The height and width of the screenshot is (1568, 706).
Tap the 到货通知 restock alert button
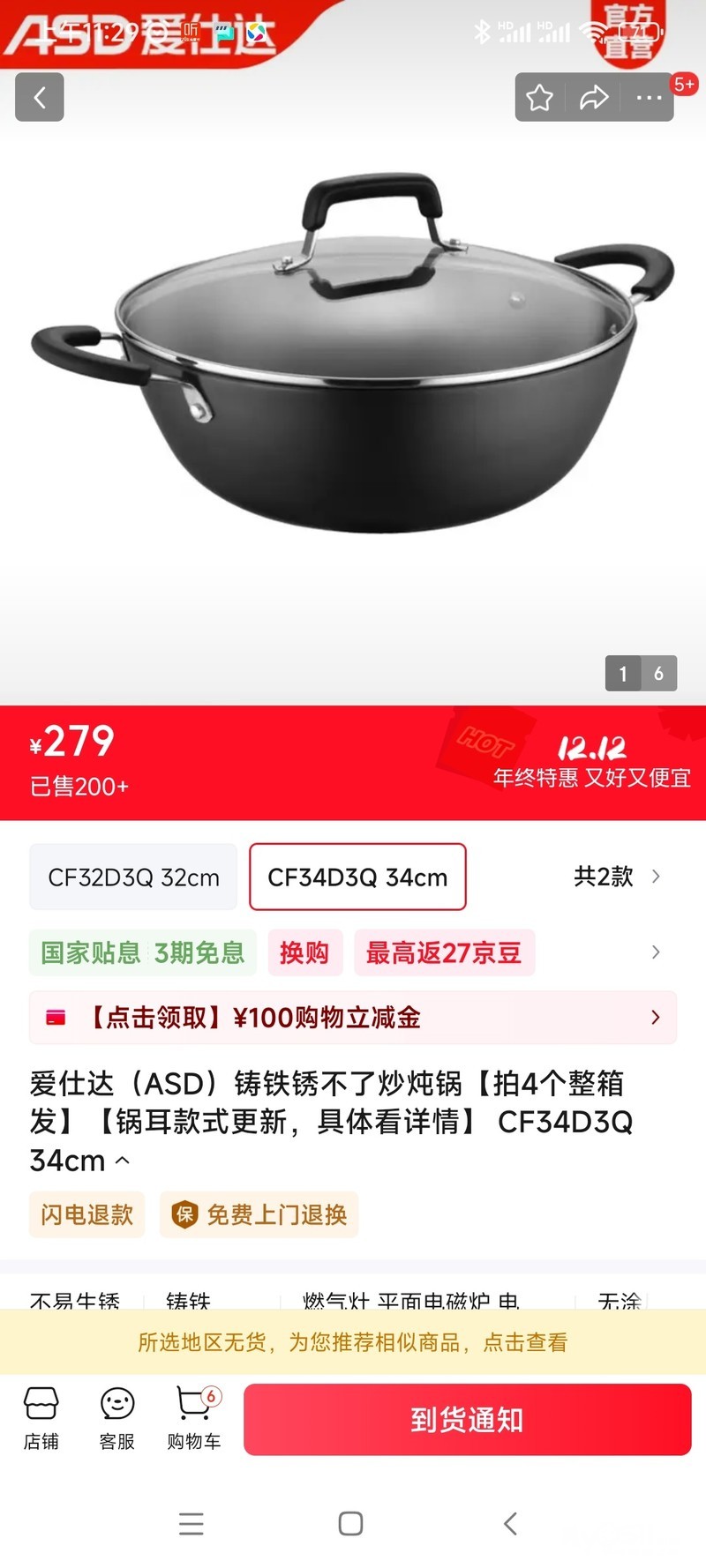point(467,1420)
